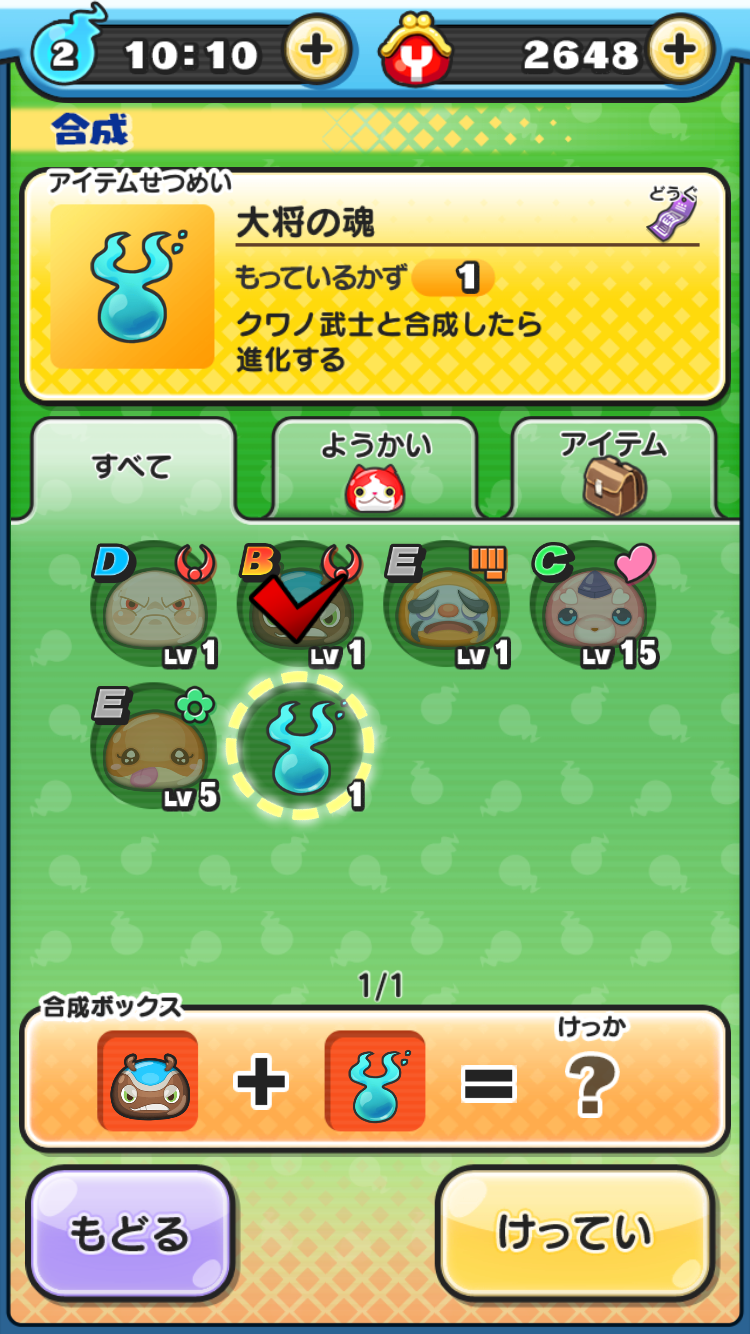This screenshot has width=750, height=1334.
Task: Remove the yokai from fusion box slot
Action: click(148, 1080)
